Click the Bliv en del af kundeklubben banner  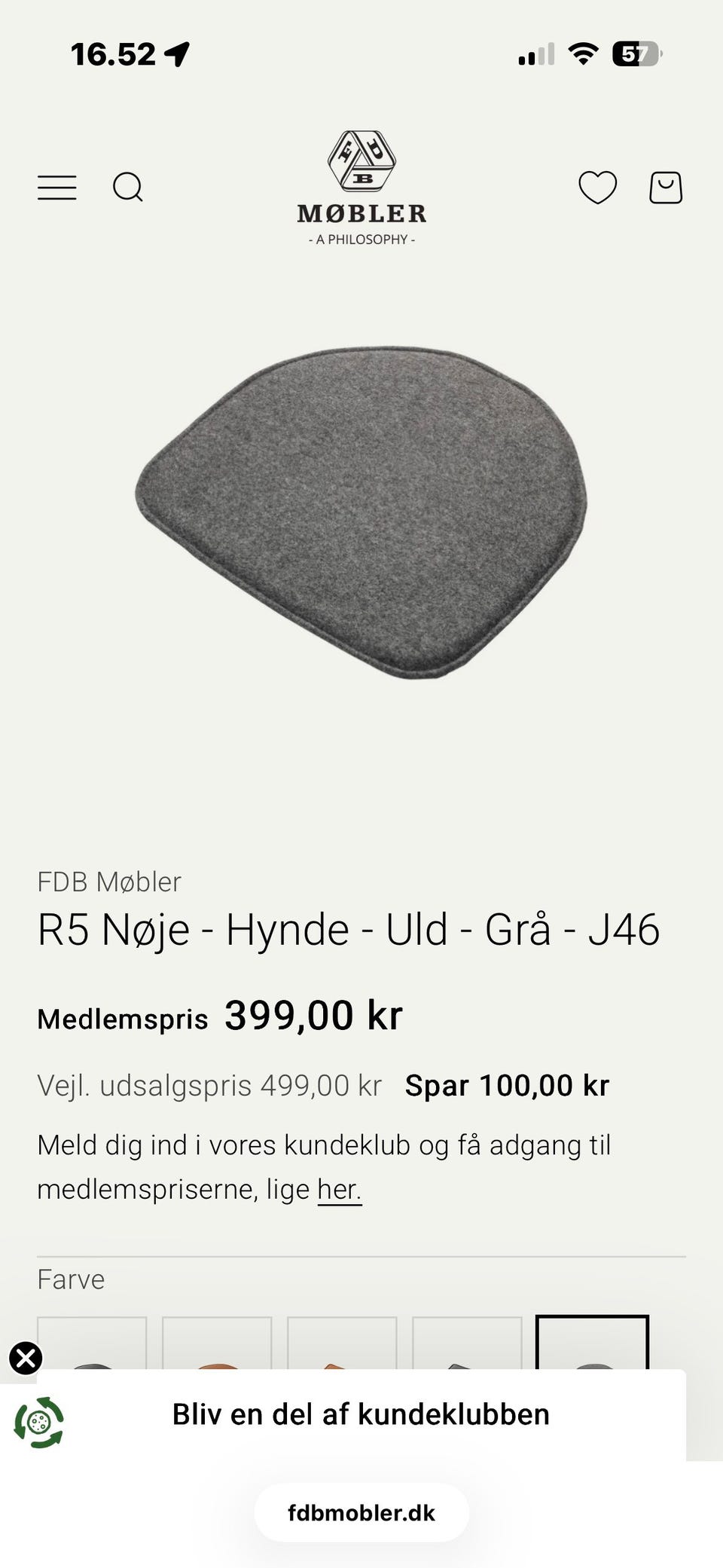point(361,1414)
